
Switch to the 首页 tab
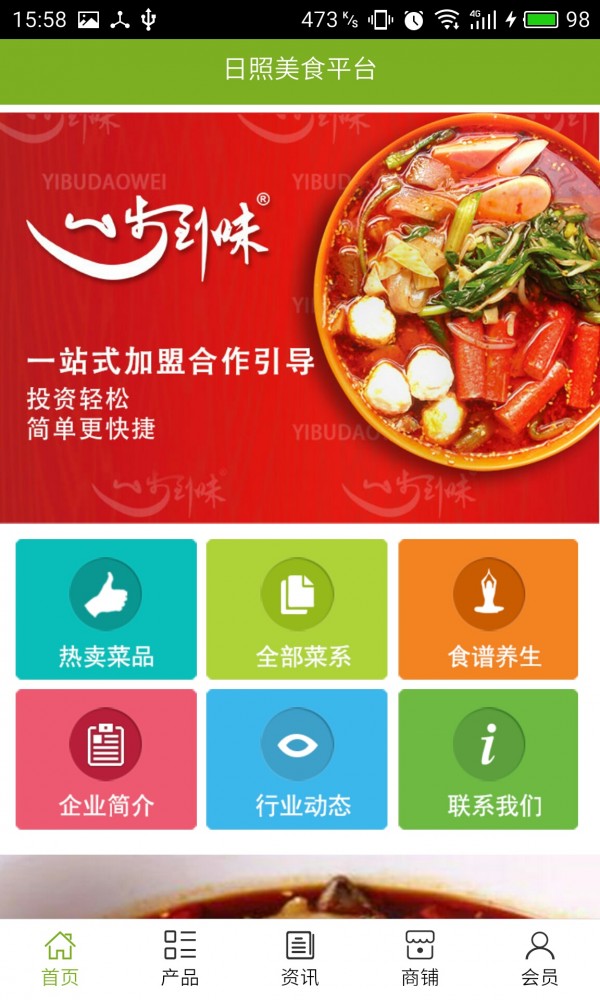[x=60, y=958]
